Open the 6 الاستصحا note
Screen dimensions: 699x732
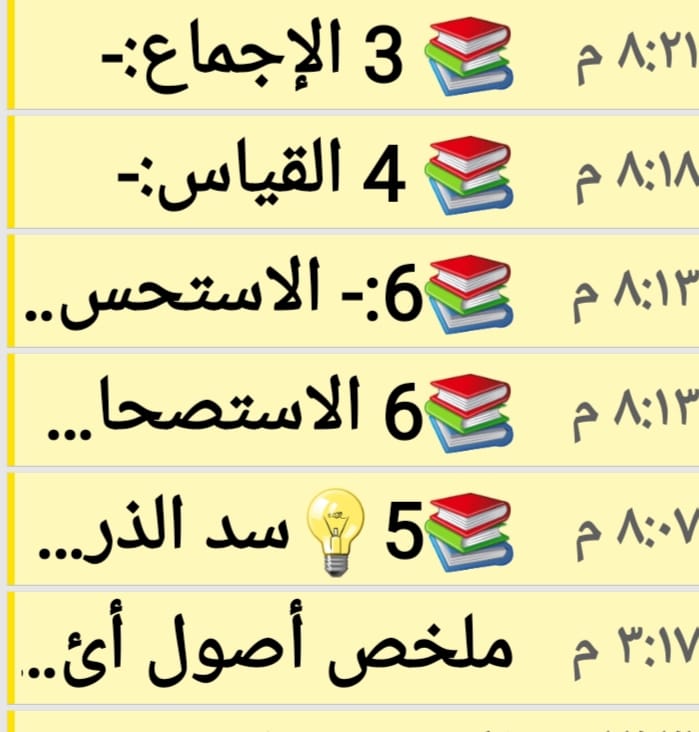point(353,410)
